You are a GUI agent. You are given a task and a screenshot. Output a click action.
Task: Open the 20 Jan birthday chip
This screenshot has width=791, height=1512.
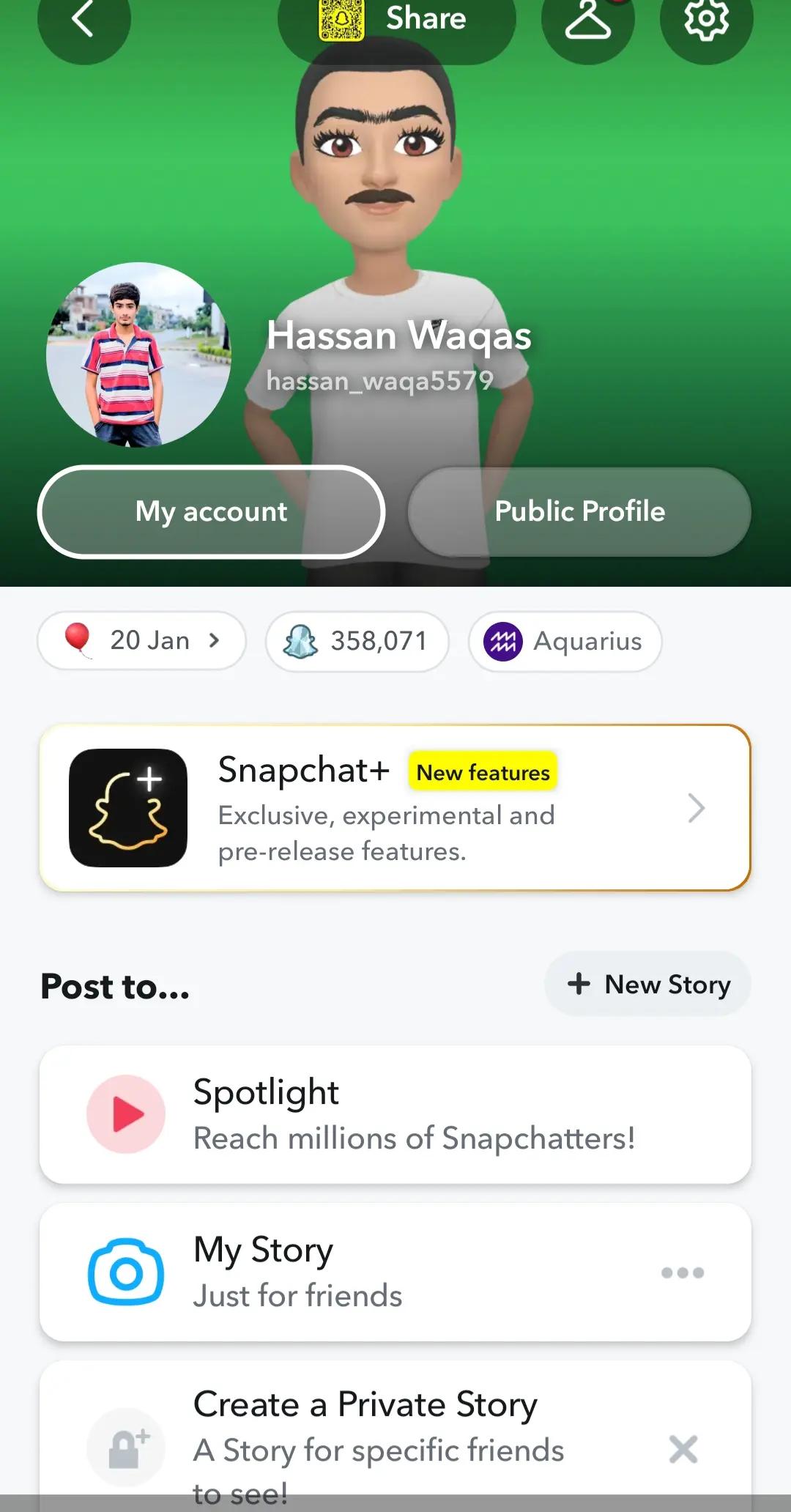point(141,641)
